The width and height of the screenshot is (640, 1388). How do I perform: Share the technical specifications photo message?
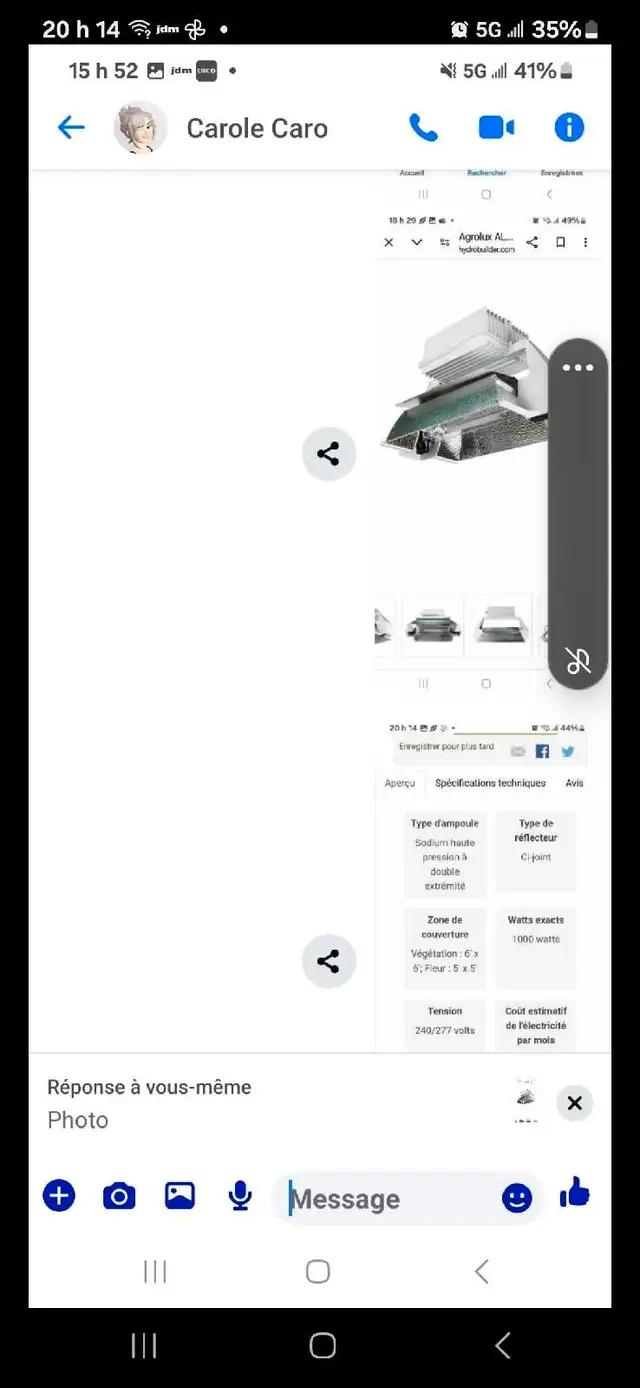(328, 962)
